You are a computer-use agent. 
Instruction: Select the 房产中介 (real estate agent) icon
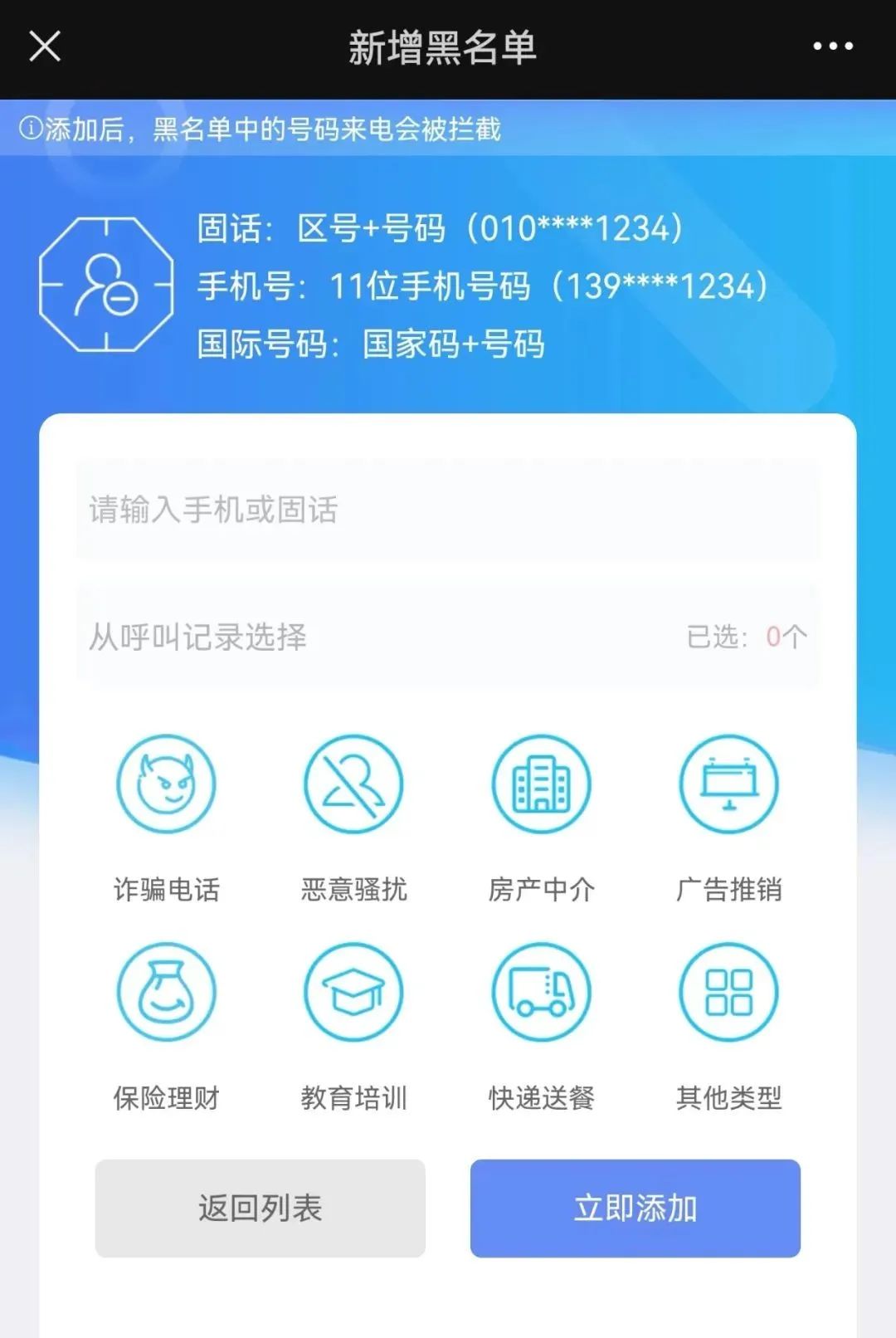[541, 787]
